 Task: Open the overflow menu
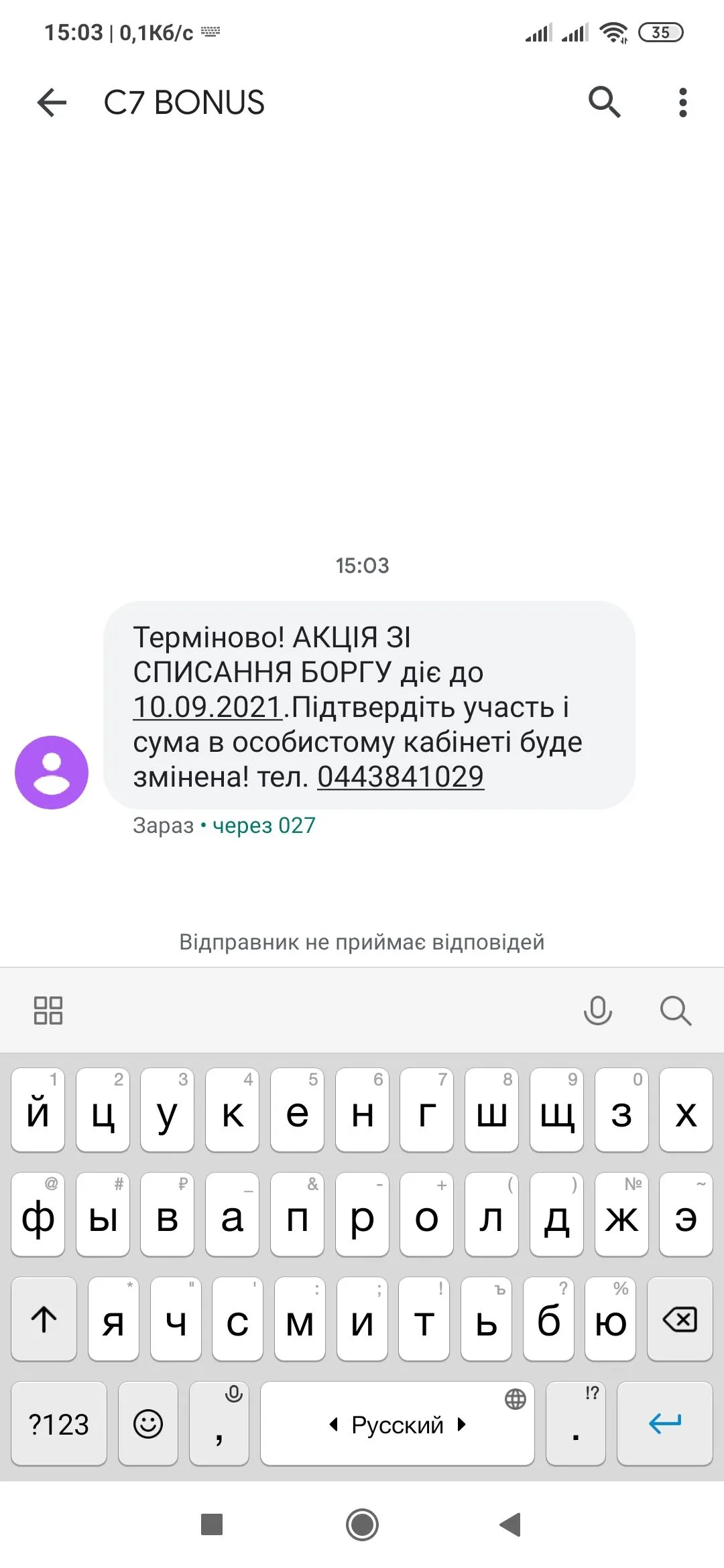(682, 103)
